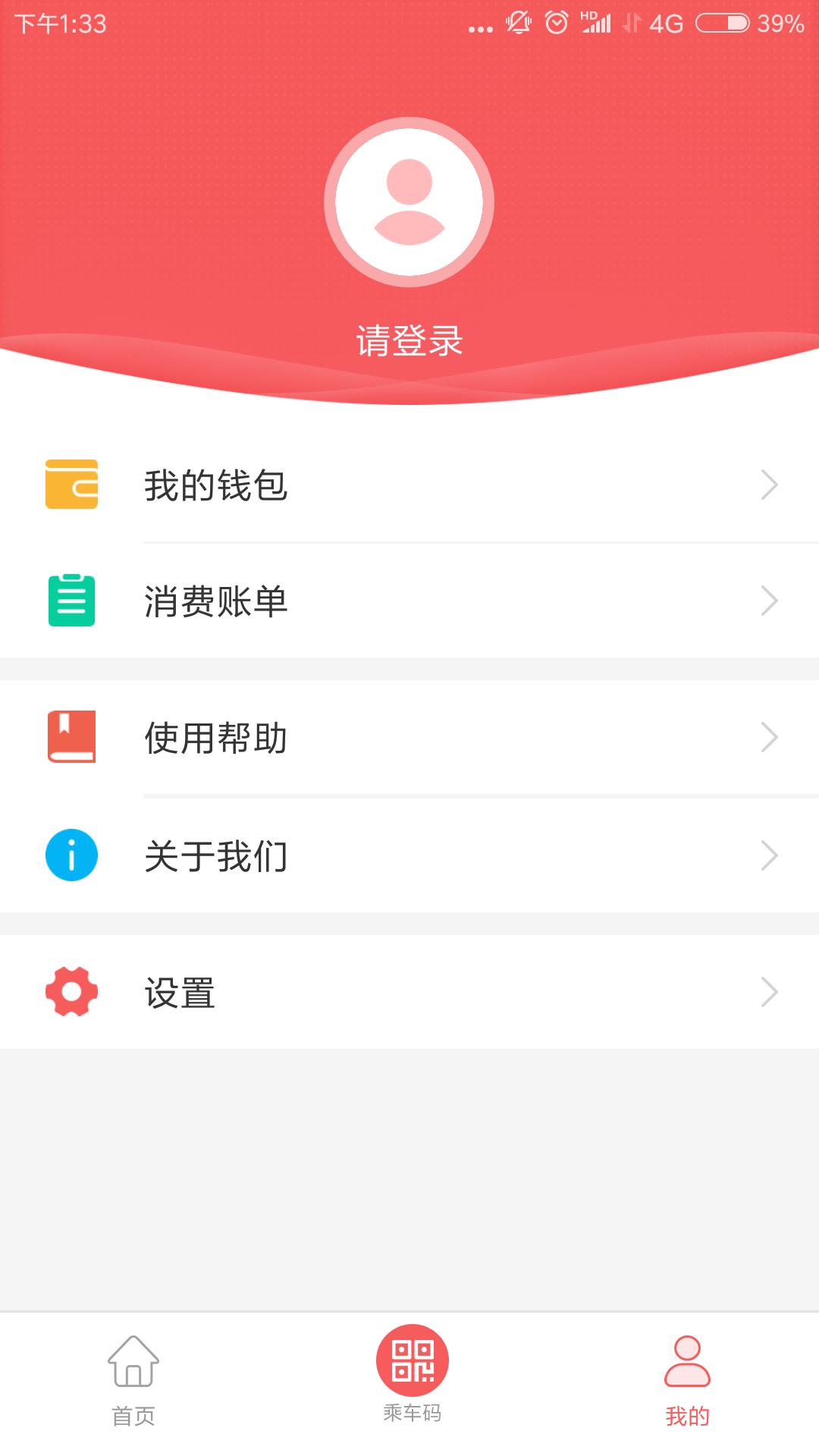Expand the 使用帮助 chevron arrow
819x1456 pixels.
click(x=770, y=736)
